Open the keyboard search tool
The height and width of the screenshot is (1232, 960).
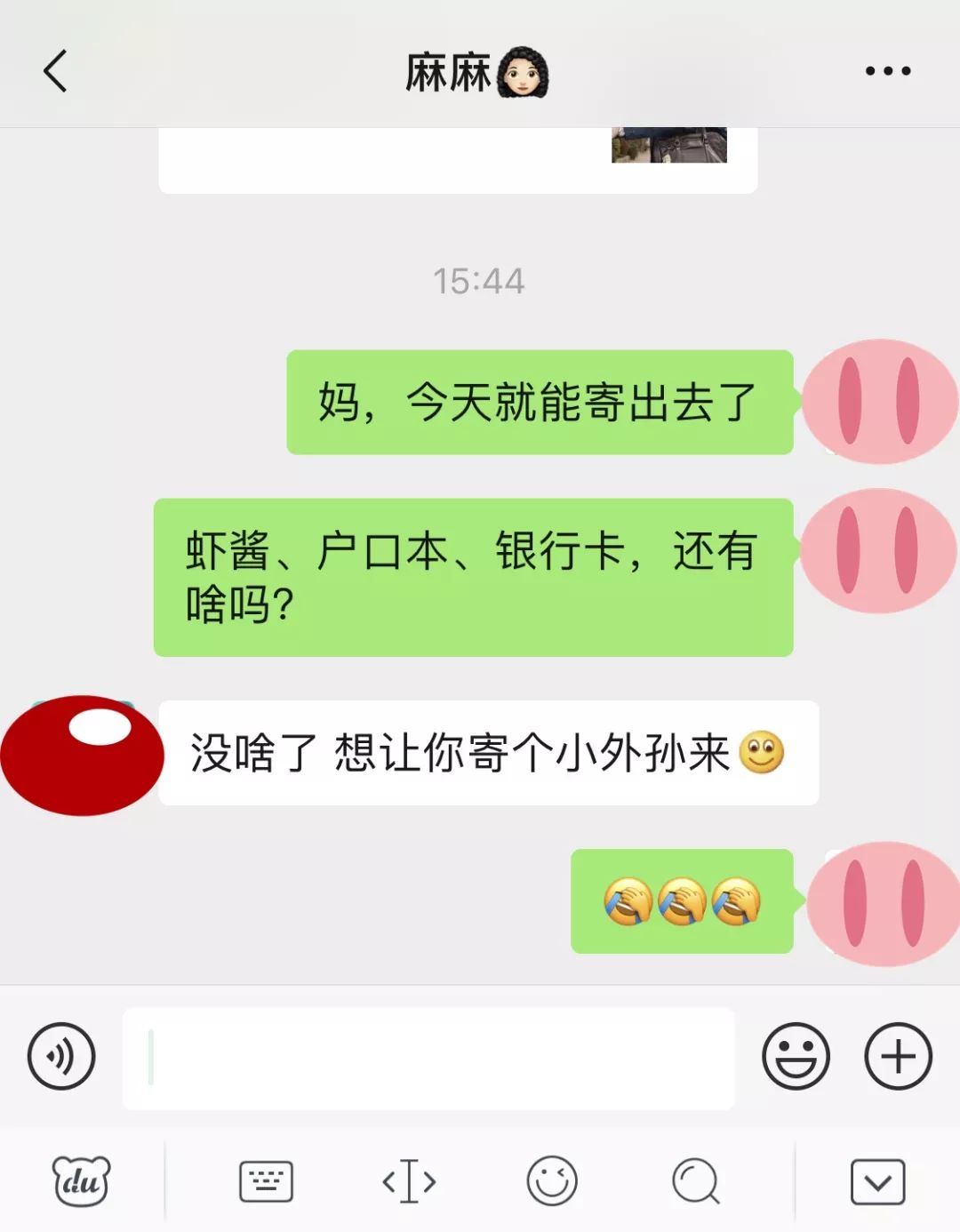[695, 1181]
